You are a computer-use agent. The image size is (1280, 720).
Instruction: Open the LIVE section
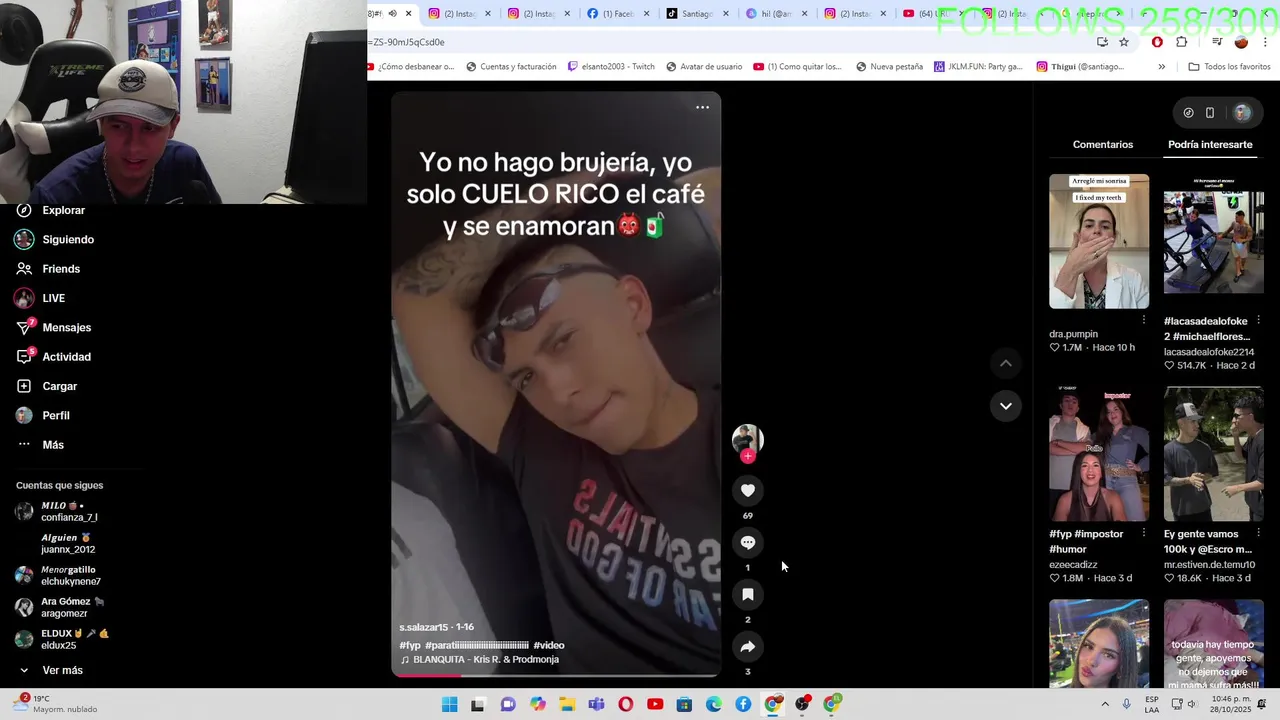point(53,298)
